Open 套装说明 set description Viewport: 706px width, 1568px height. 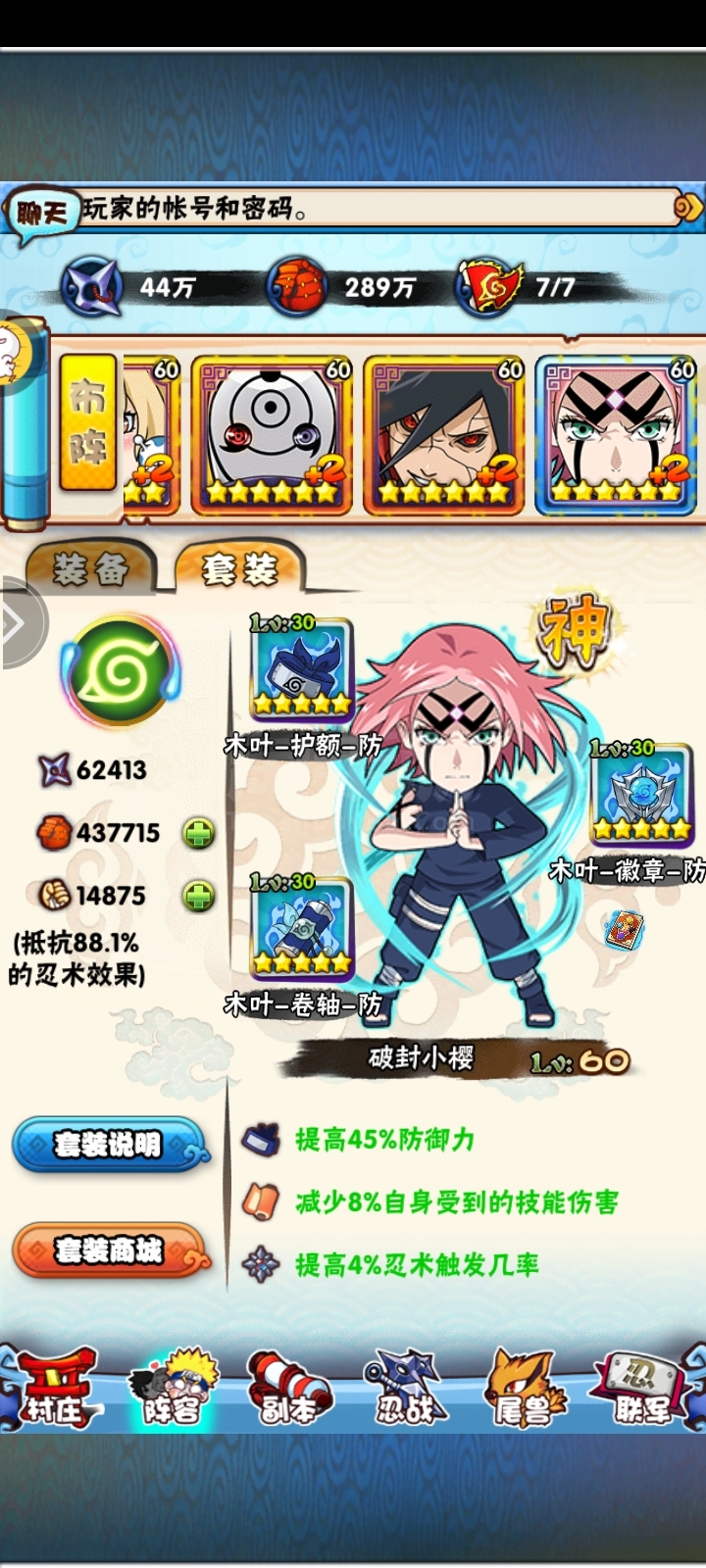click(109, 1145)
